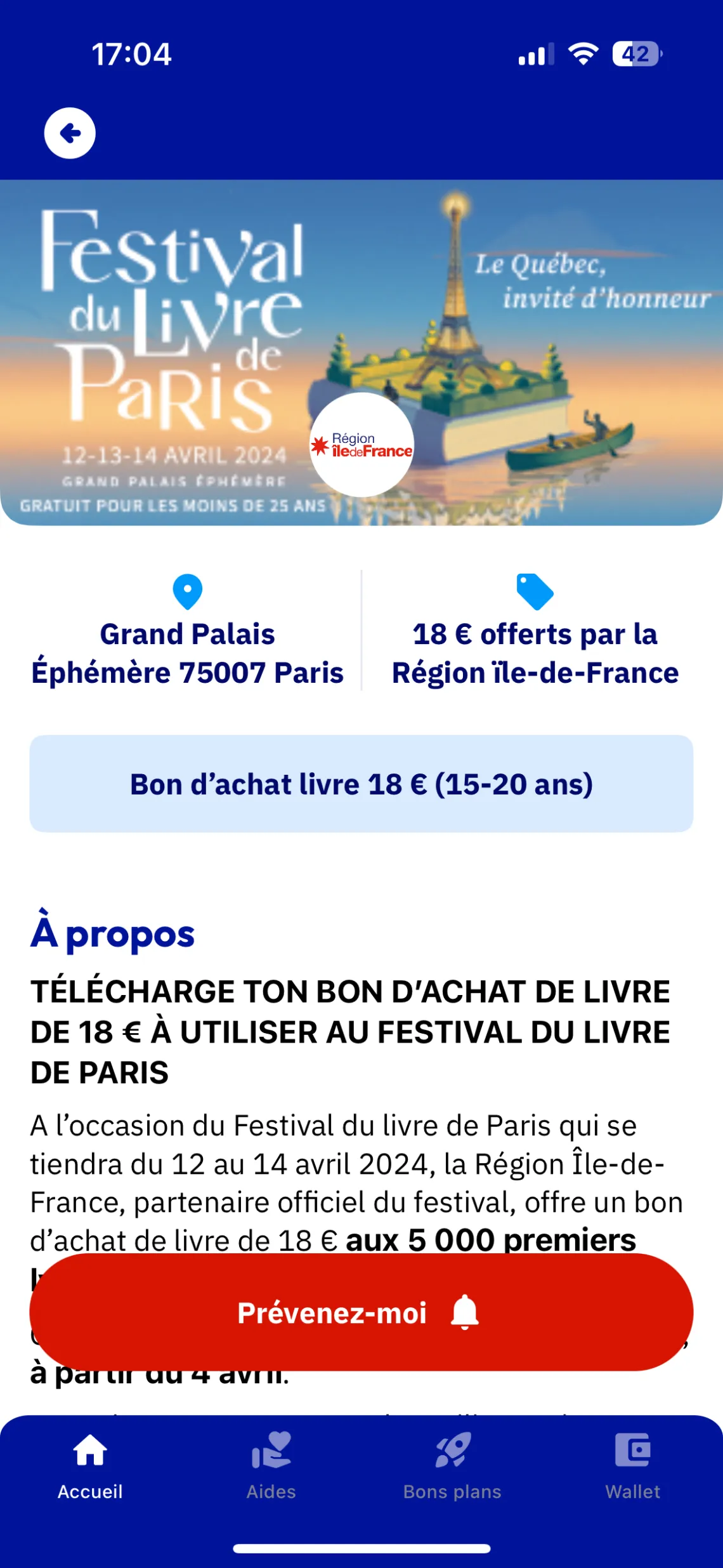Switch to the Aides tab

[x=271, y=1472]
